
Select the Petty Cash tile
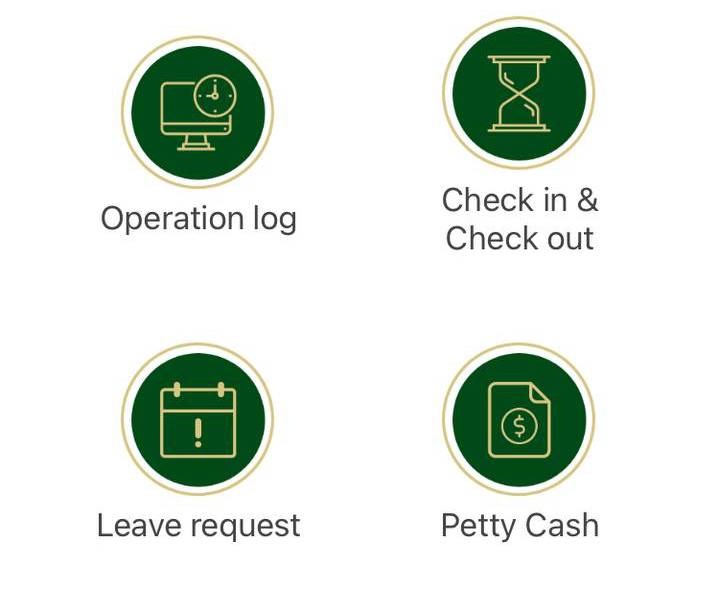519,419
